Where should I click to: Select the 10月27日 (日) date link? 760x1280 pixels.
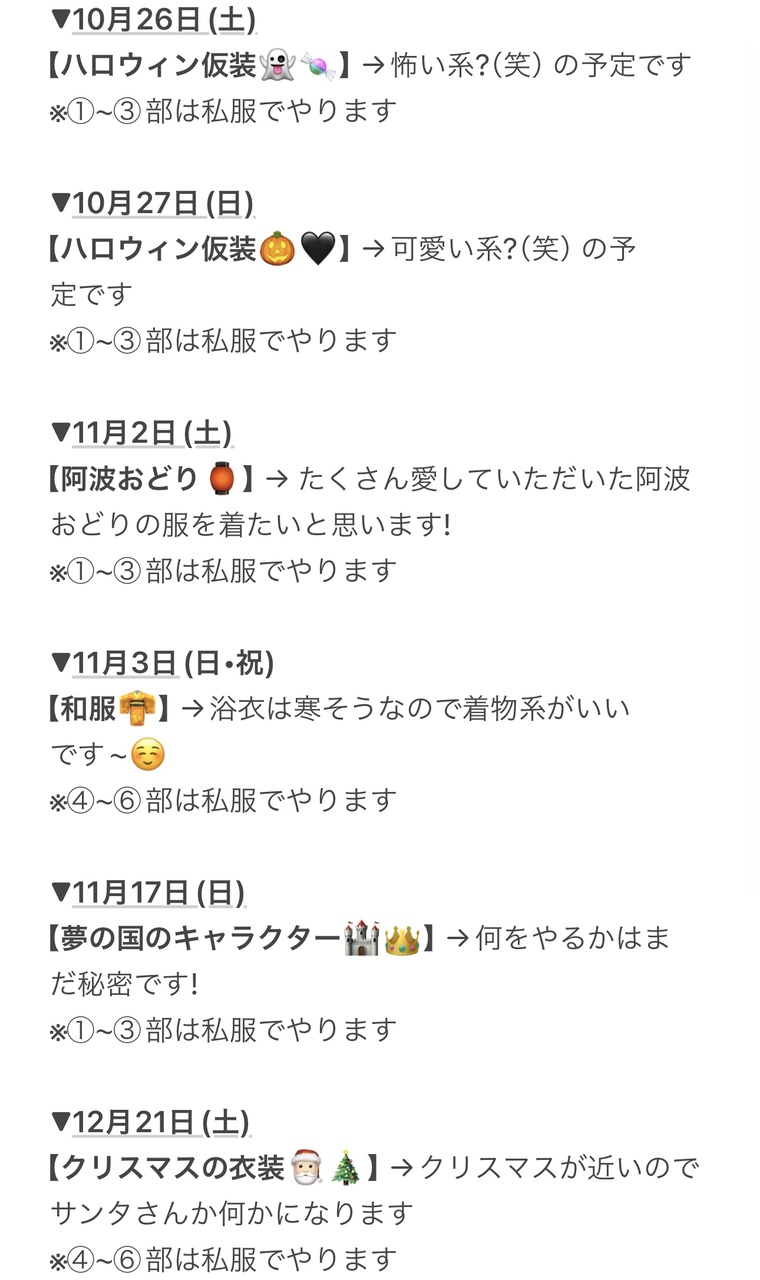(162, 203)
